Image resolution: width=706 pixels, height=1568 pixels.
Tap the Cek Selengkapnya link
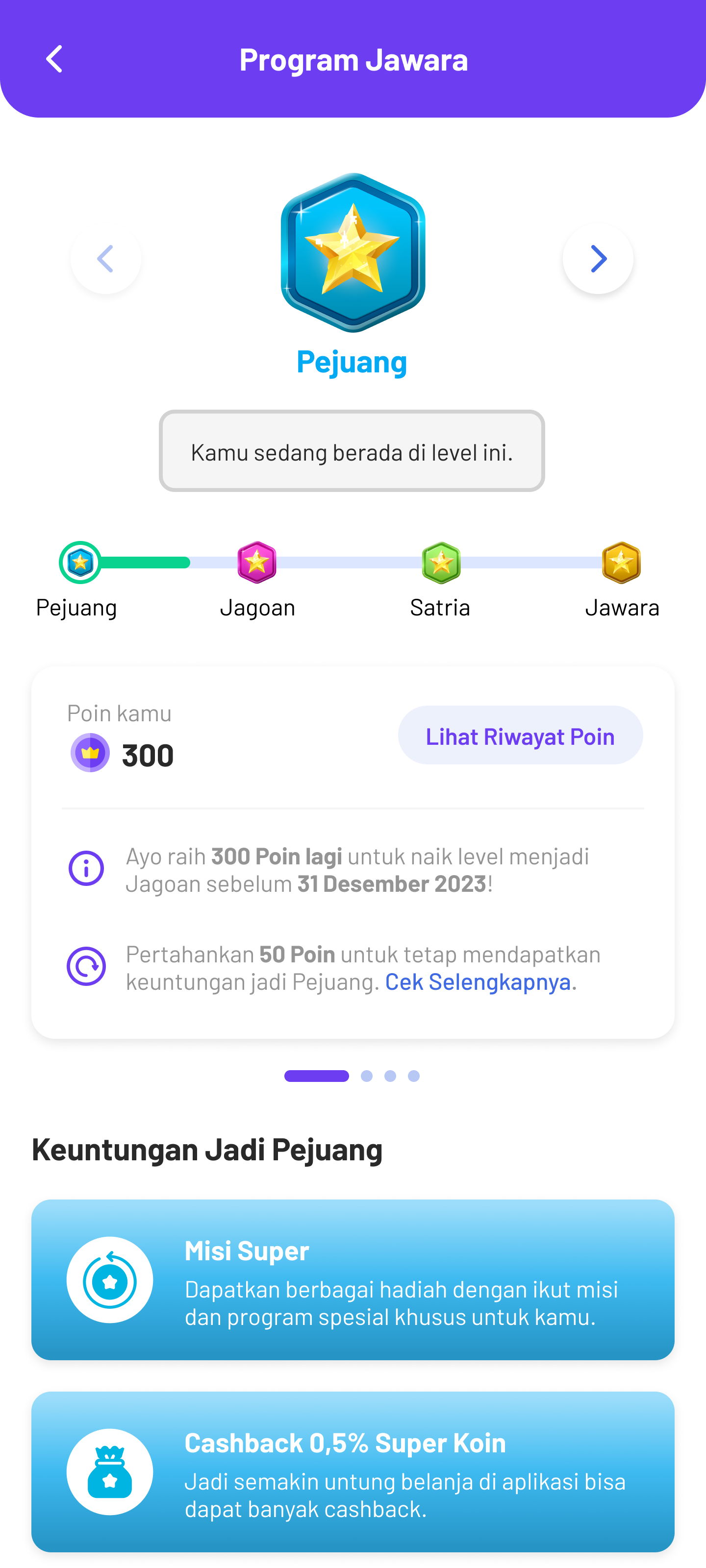click(479, 982)
